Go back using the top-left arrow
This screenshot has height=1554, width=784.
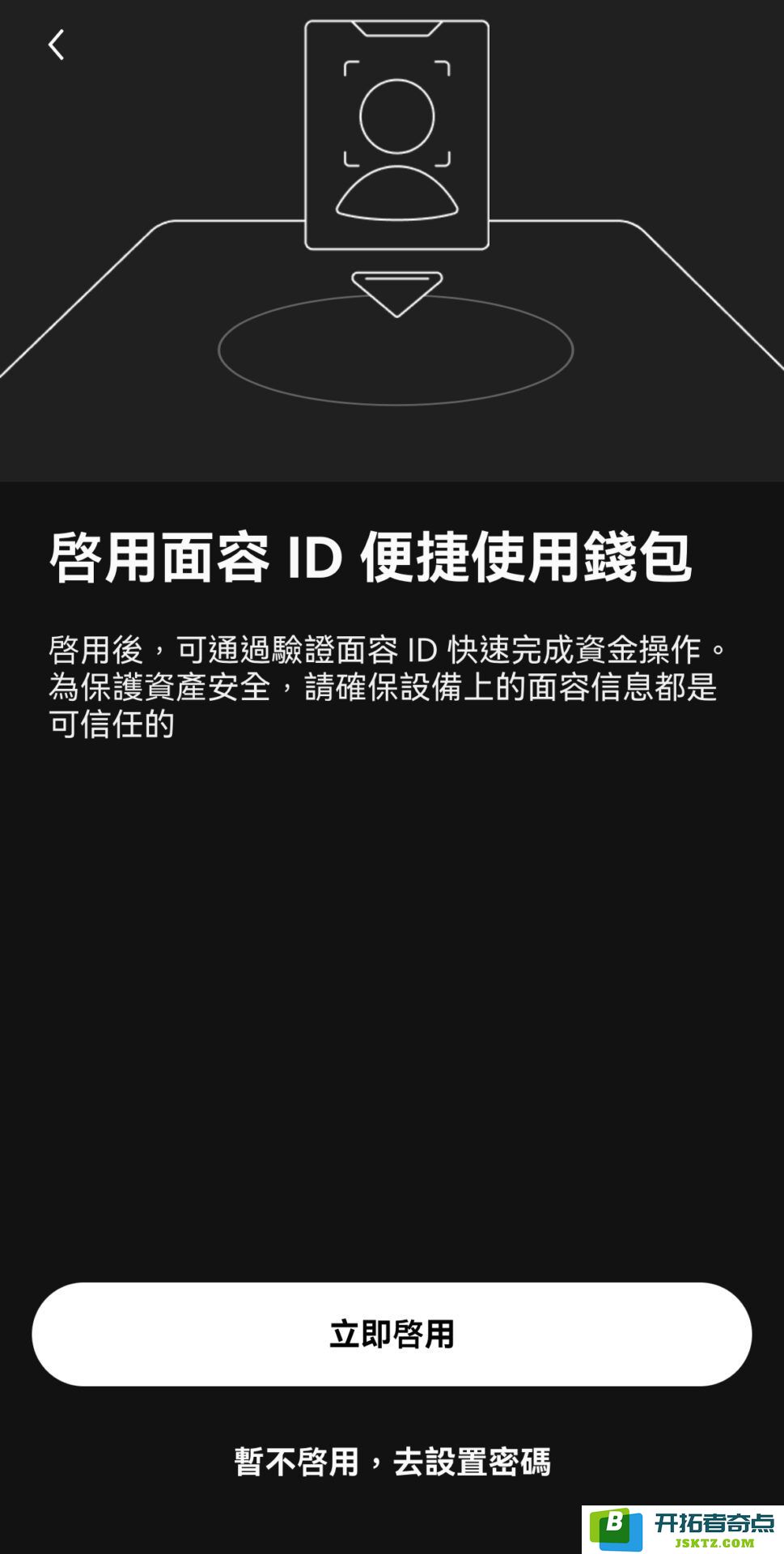click(x=56, y=45)
